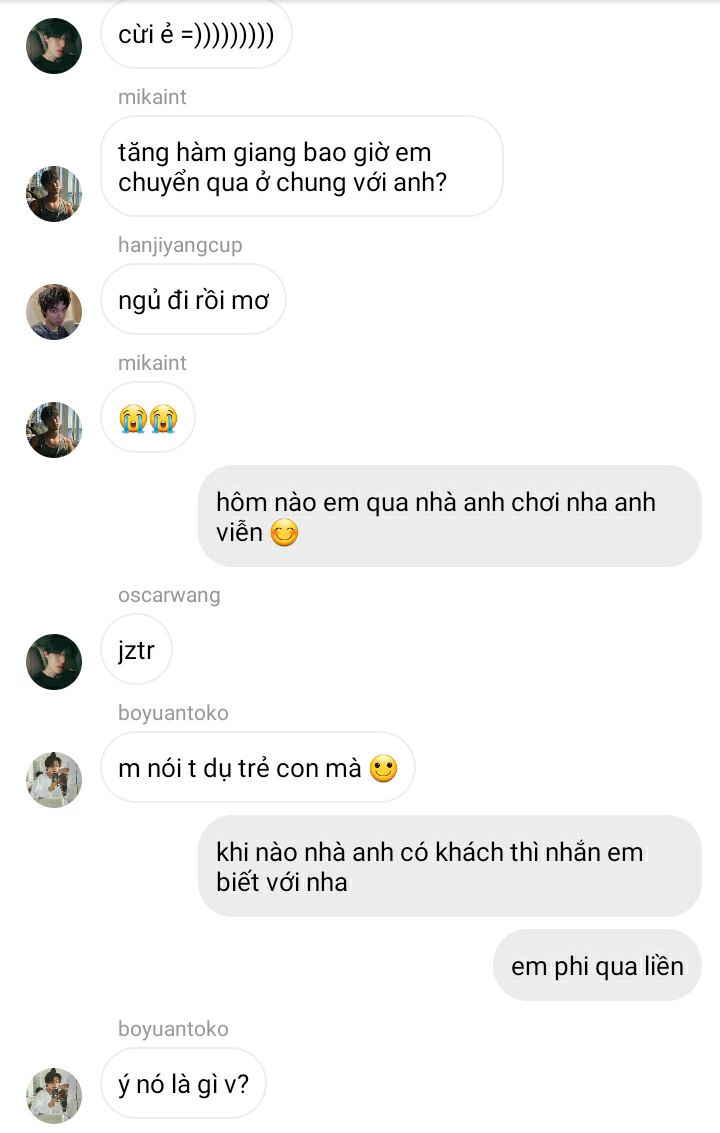Open hanjiyangcup's avatar next to 'ngủ đi rồi mơ'
Screen dimensions: 720x1133
click(x=54, y=311)
